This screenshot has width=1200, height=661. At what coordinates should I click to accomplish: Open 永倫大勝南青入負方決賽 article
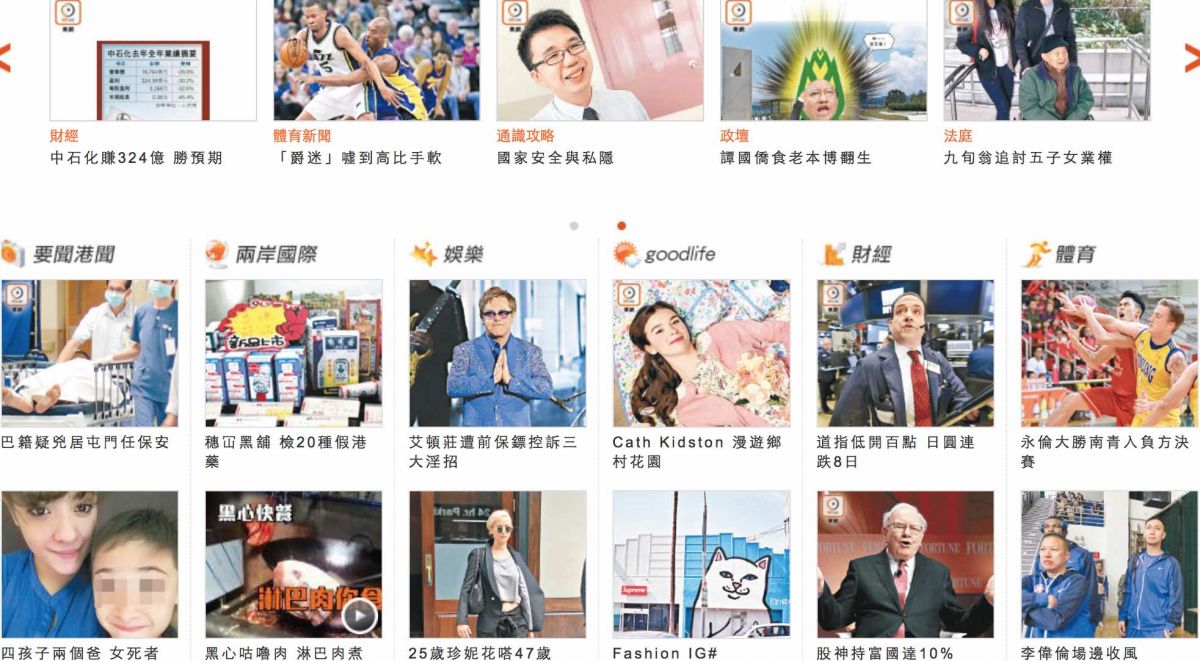tap(1107, 451)
